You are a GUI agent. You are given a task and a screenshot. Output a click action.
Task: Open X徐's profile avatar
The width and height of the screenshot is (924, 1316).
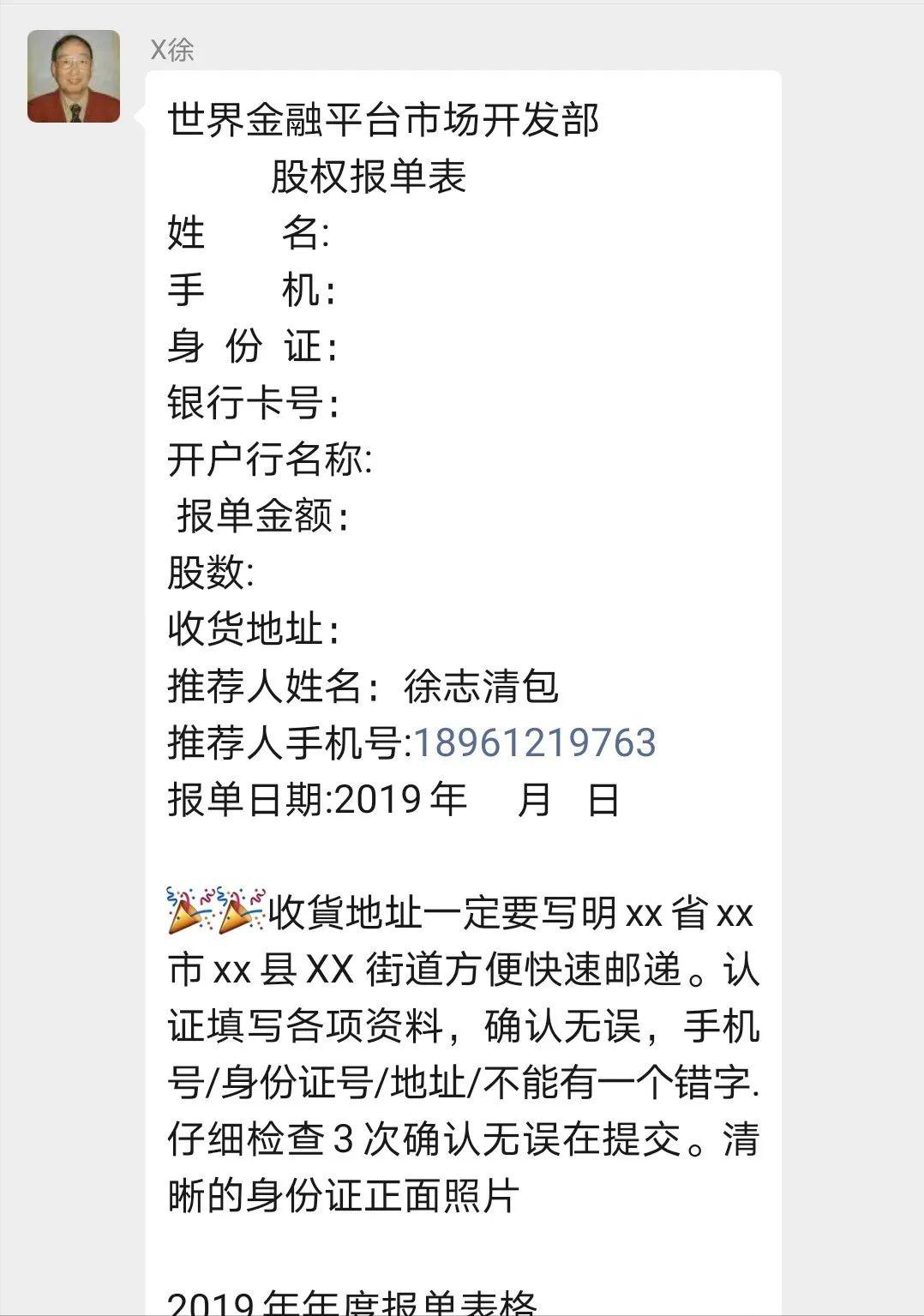pos(74,76)
